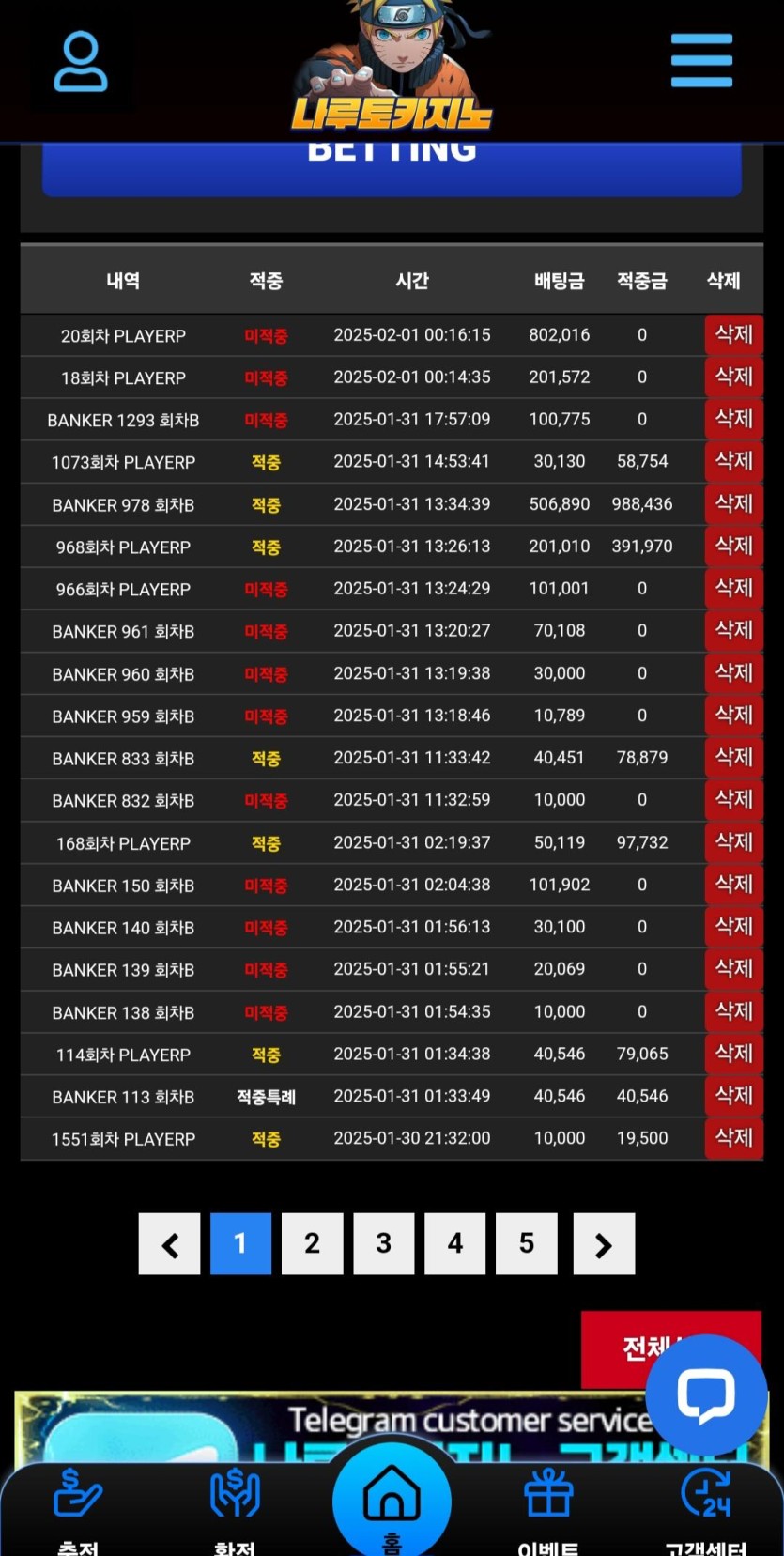Open the live chat bubble

coord(706,1394)
